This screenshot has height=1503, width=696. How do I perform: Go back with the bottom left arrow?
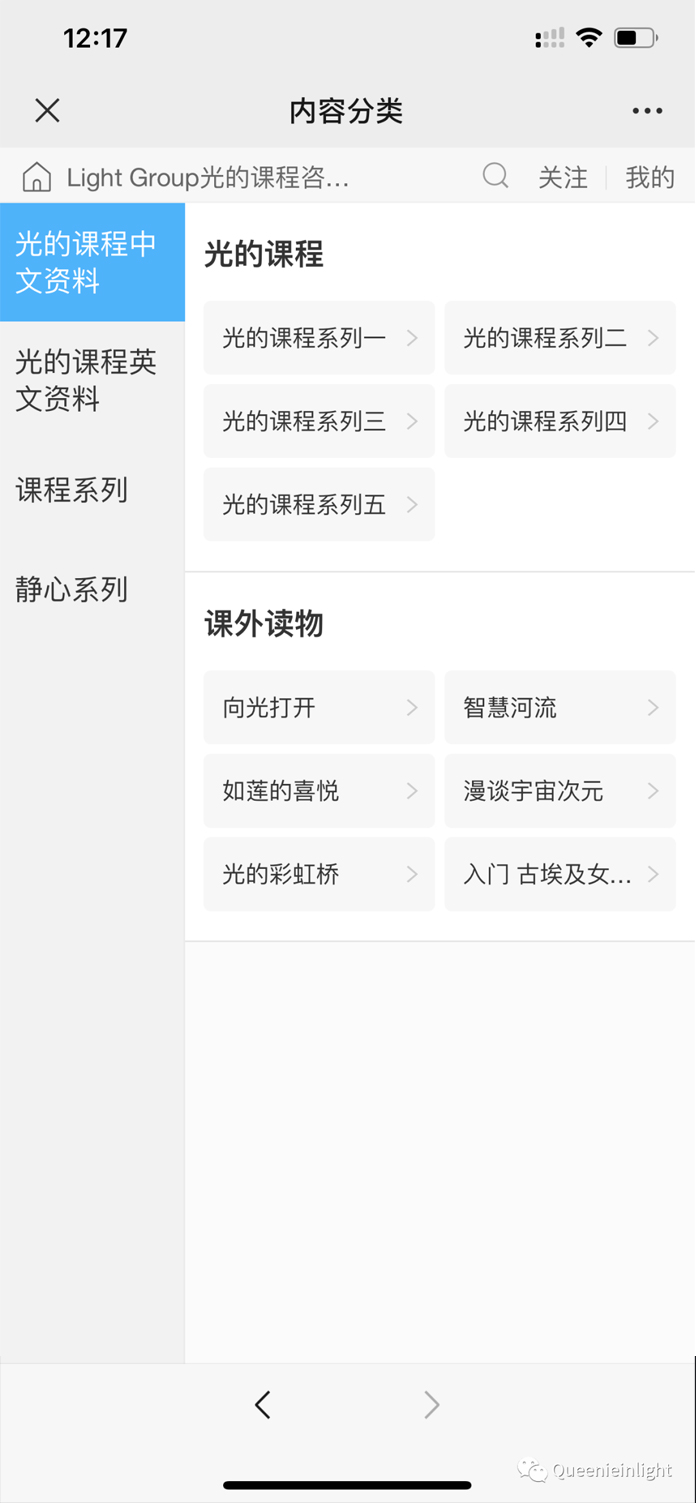[263, 1405]
